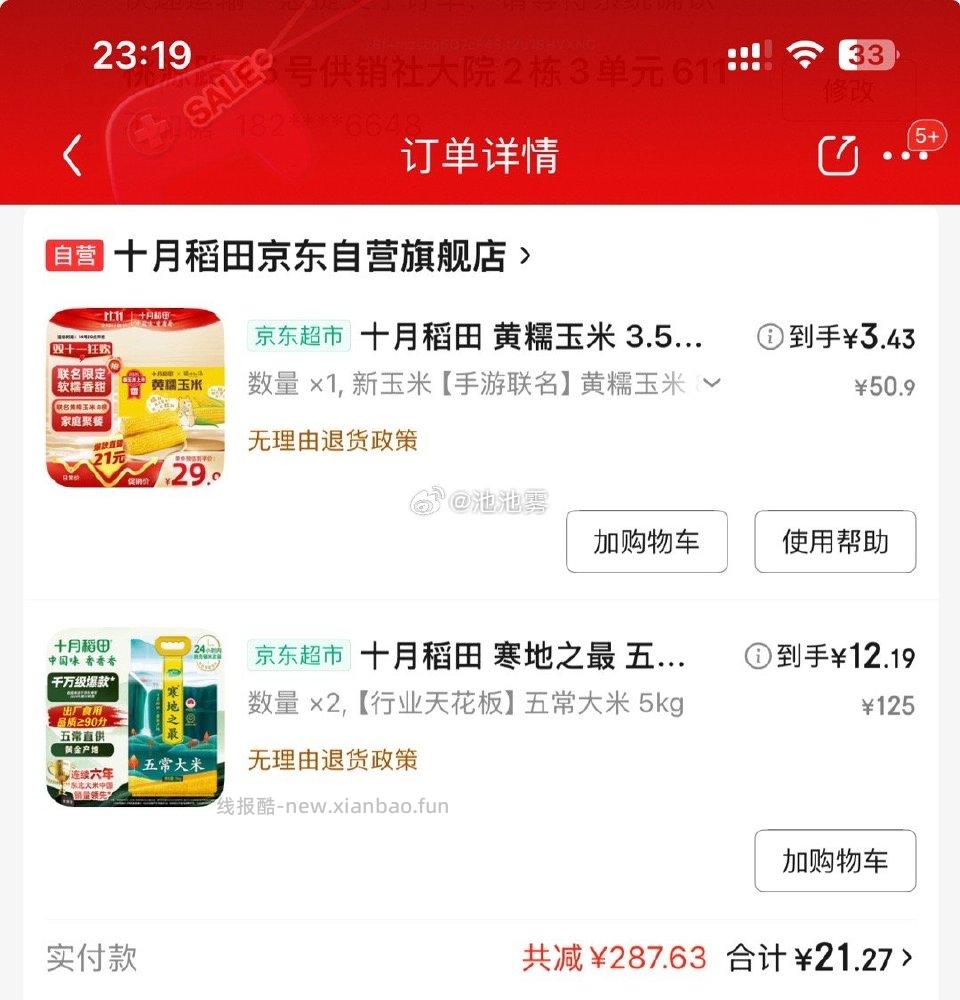Click 加购物车 under the rice product
The width and height of the screenshot is (960, 1000).
tap(835, 861)
